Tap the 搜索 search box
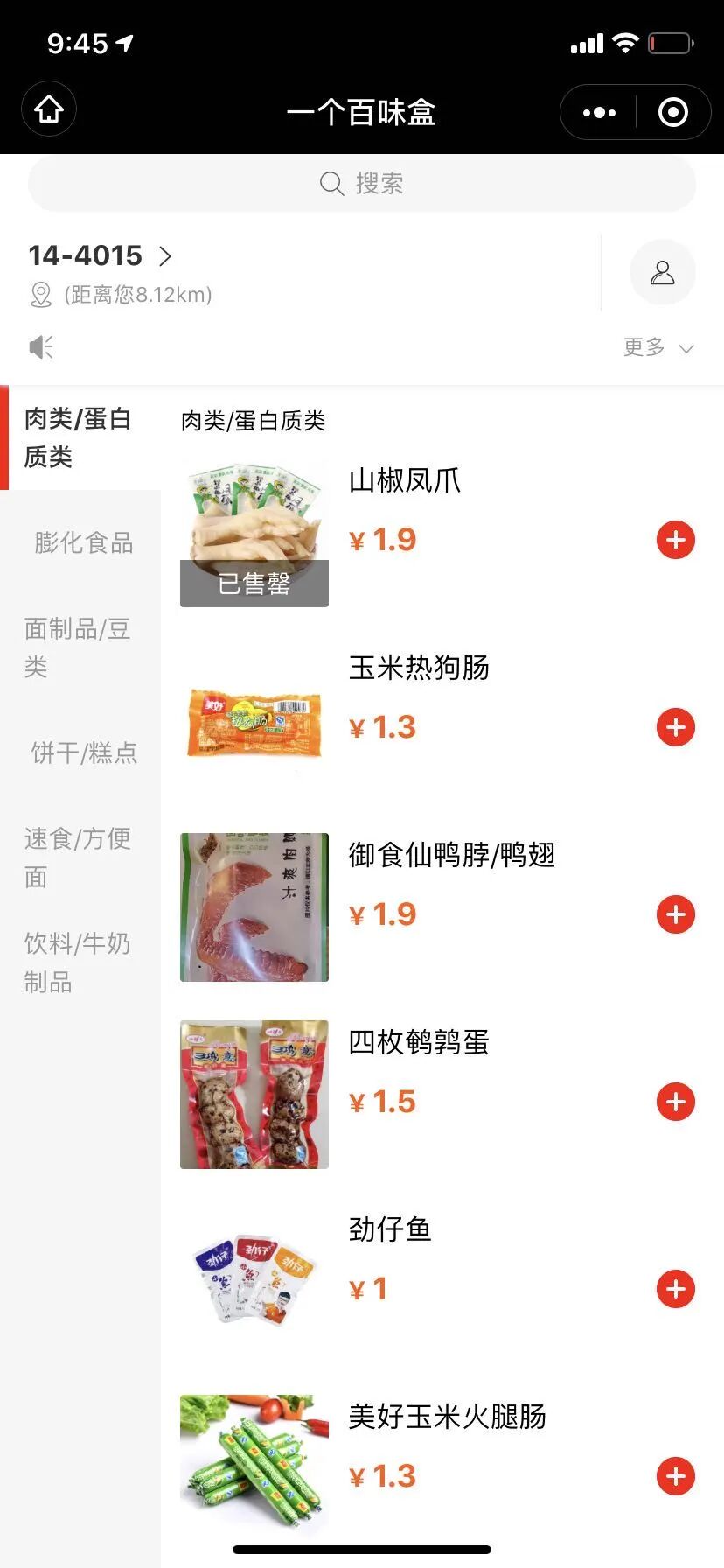Image resolution: width=724 pixels, height=1568 pixels. [362, 184]
